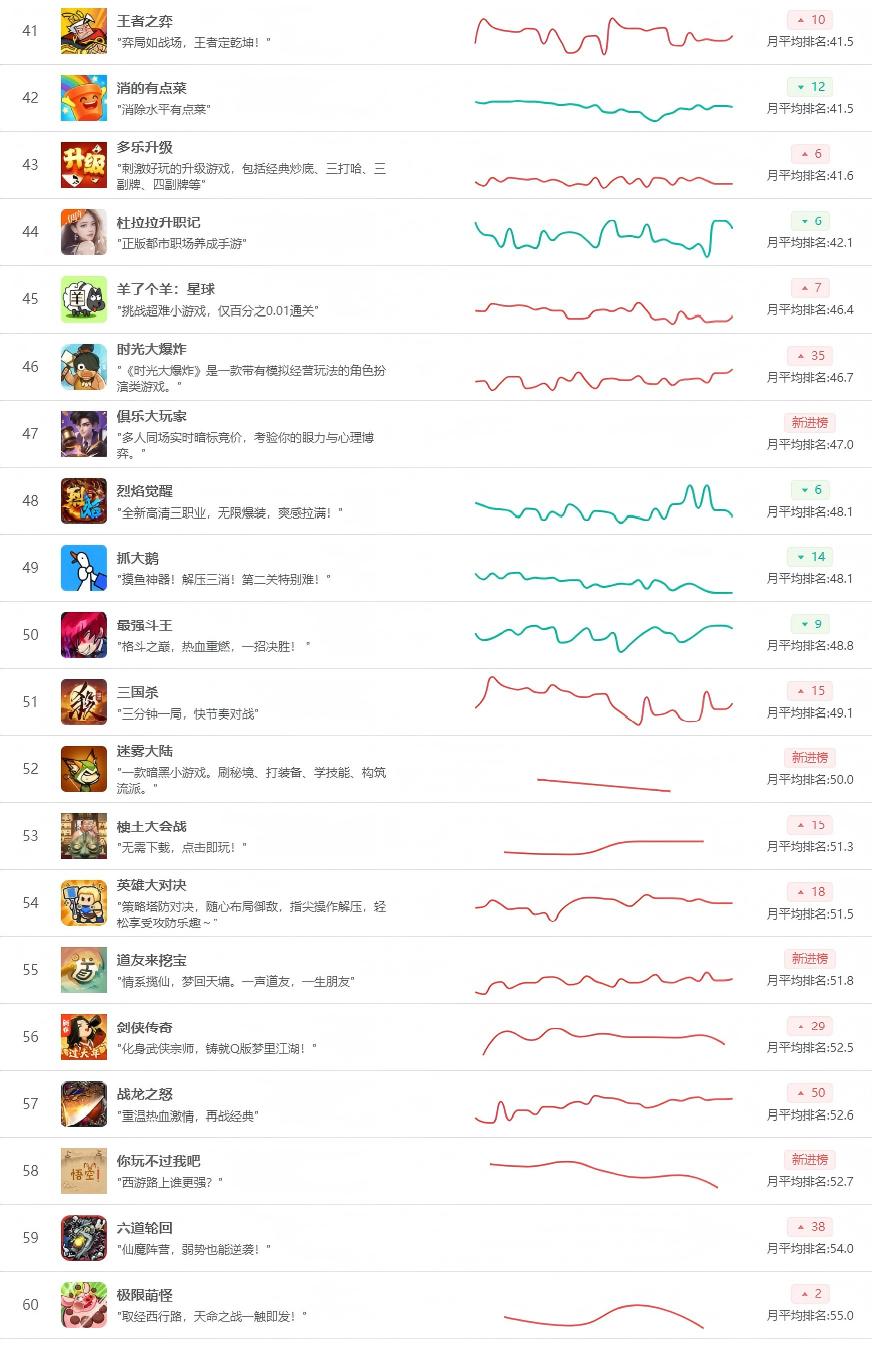View the 你玩不过我吧 entry
Viewport: 872px width, 1345px height.
point(436,1170)
